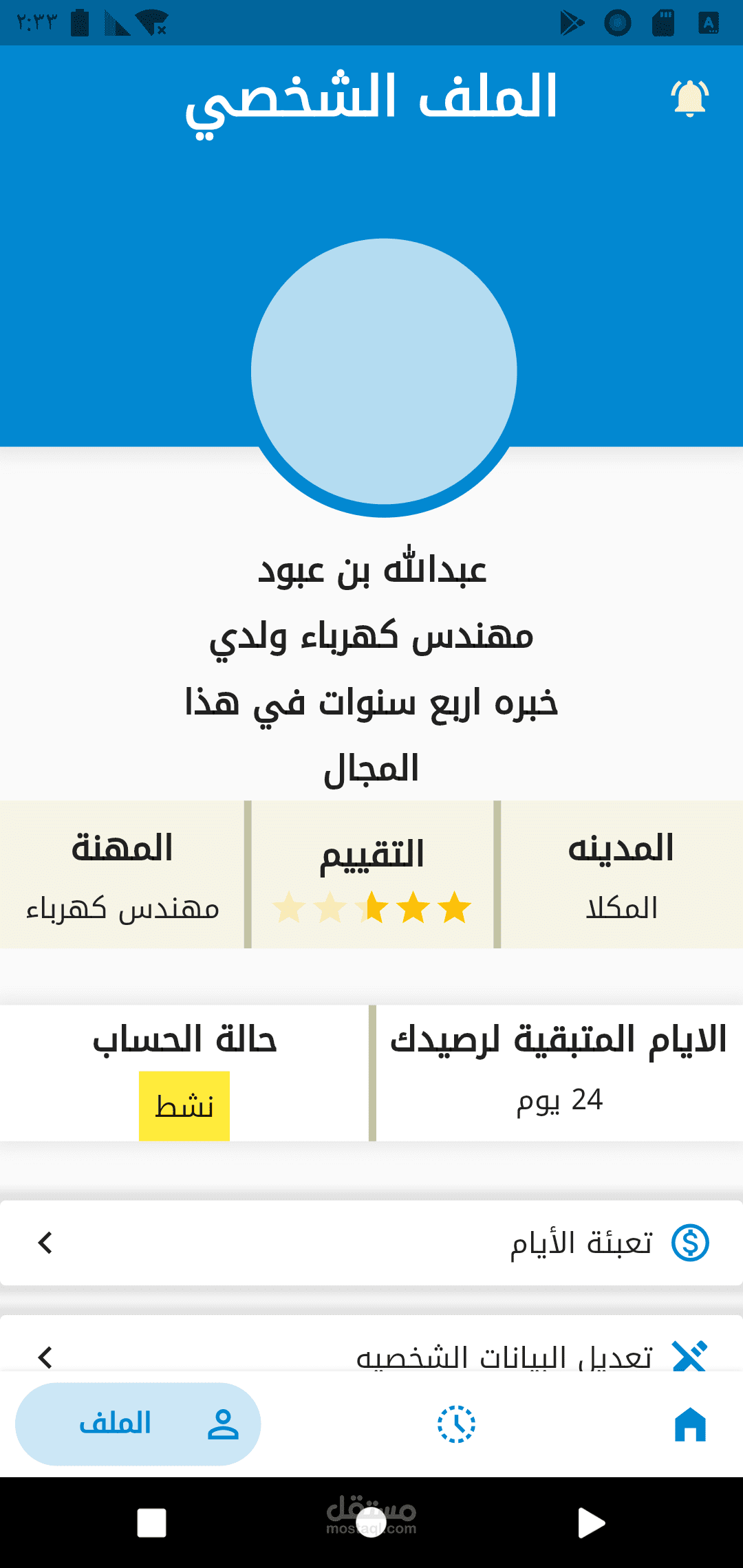743x1568 pixels.
Task: Switch to the clock history tab
Action: click(x=456, y=1424)
